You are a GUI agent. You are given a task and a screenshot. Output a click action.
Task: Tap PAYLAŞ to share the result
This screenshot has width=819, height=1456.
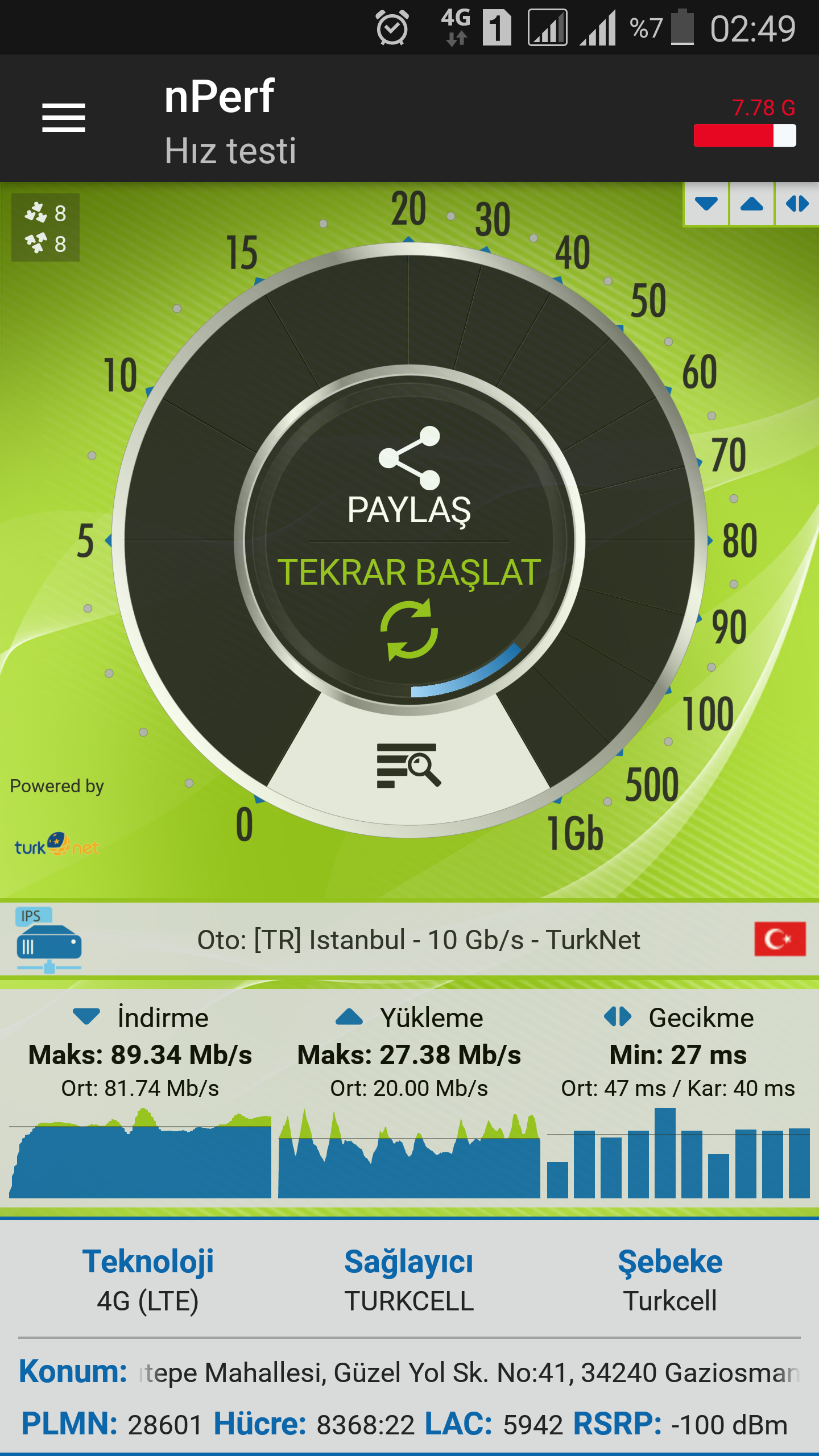[409, 477]
